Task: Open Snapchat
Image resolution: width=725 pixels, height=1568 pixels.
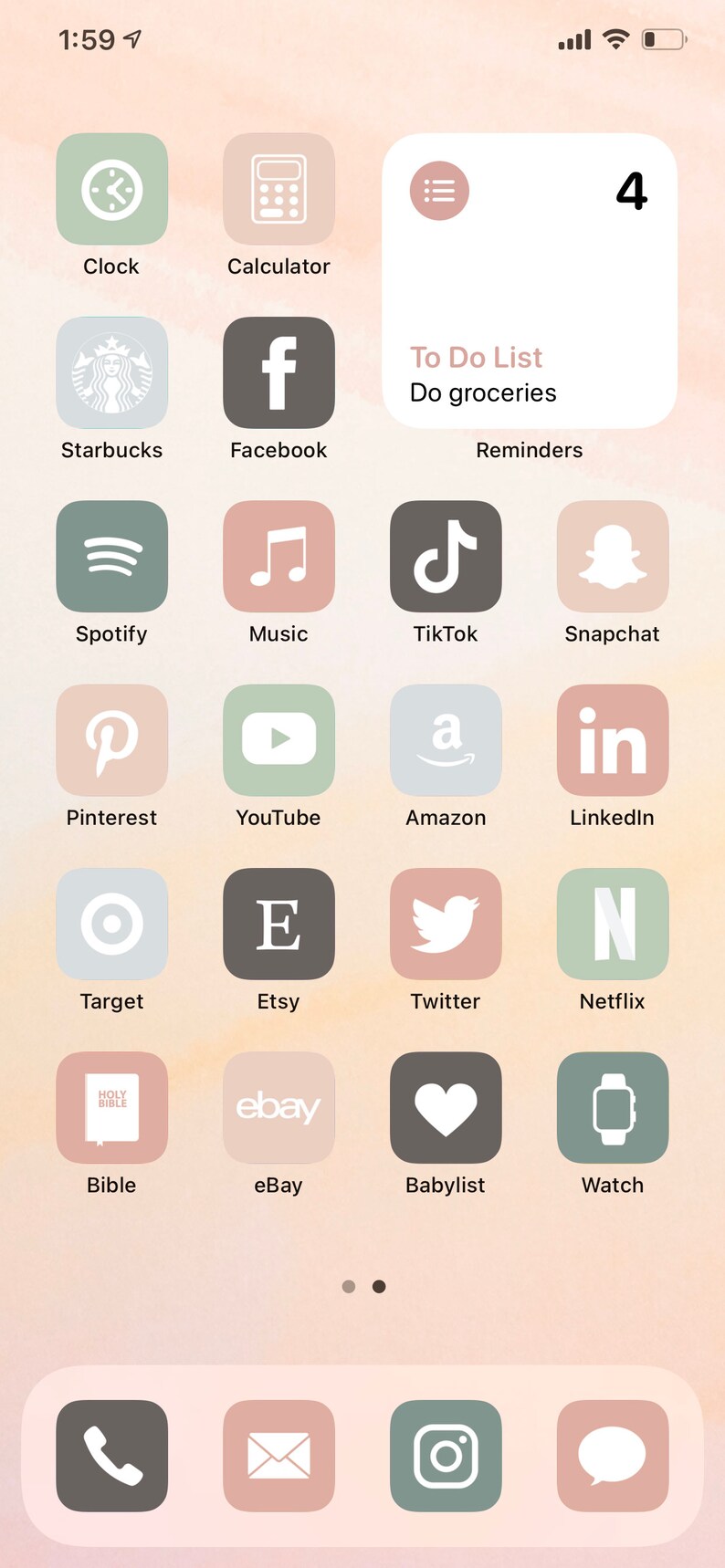Action: point(613,556)
